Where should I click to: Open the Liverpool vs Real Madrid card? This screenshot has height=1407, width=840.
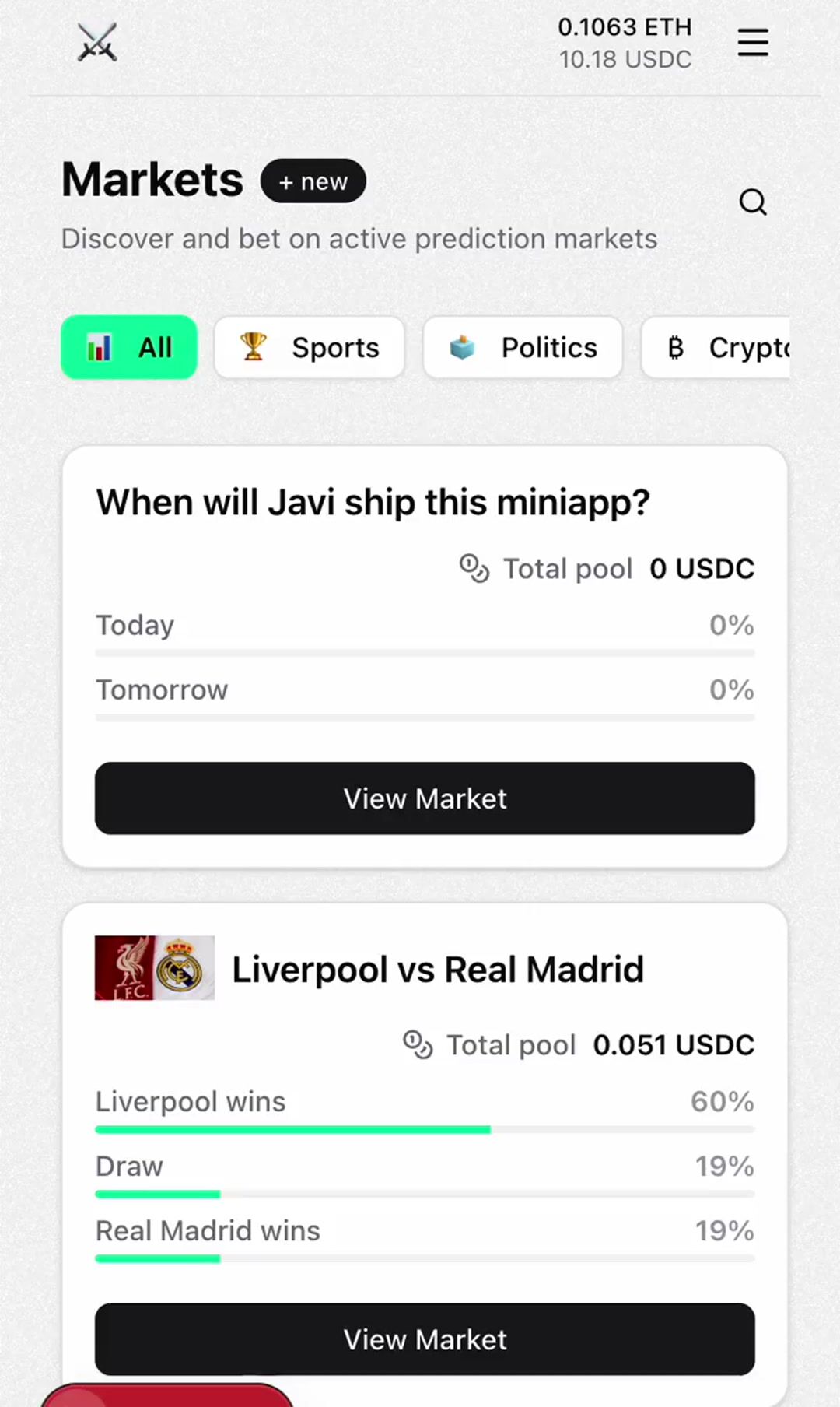click(437, 970)
